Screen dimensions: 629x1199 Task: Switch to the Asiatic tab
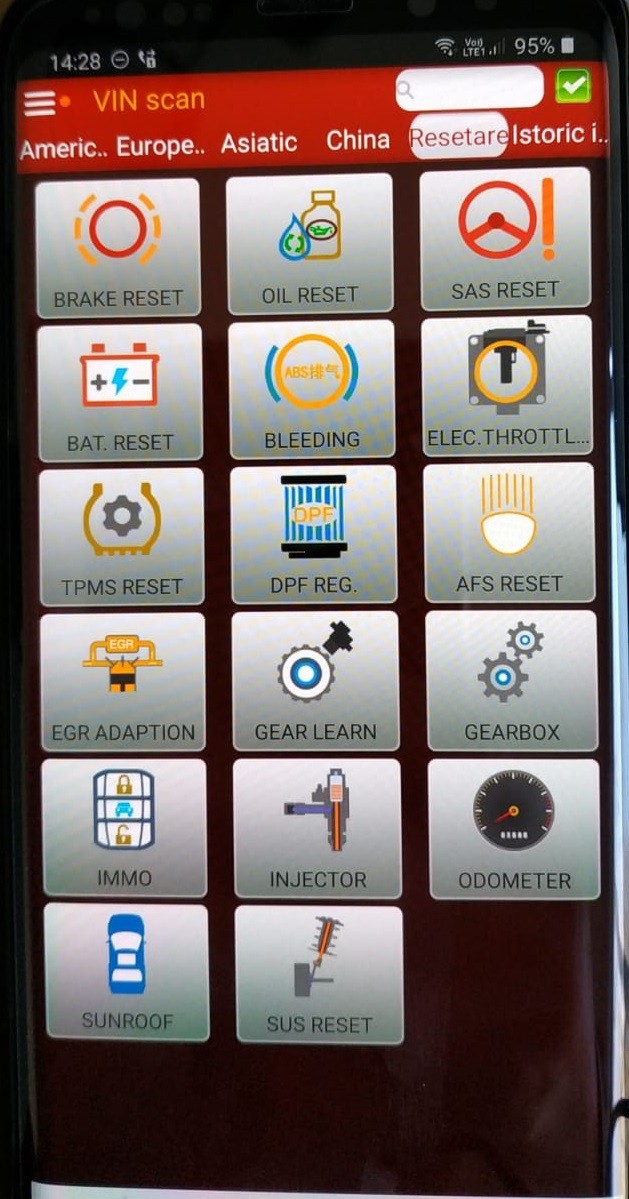(x=259, y=142)
